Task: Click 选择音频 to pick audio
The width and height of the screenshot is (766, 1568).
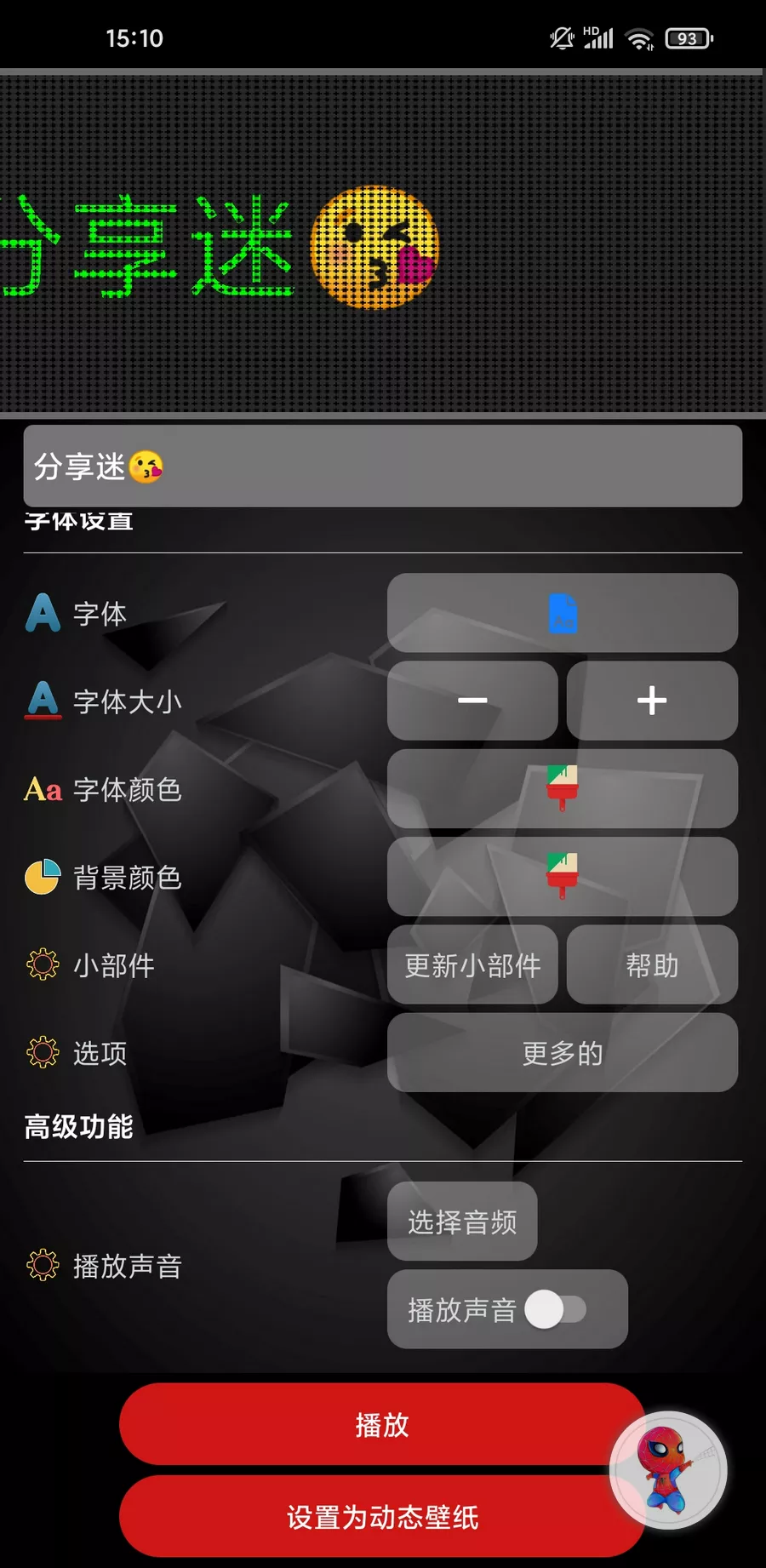Action: pos(462,1222)
